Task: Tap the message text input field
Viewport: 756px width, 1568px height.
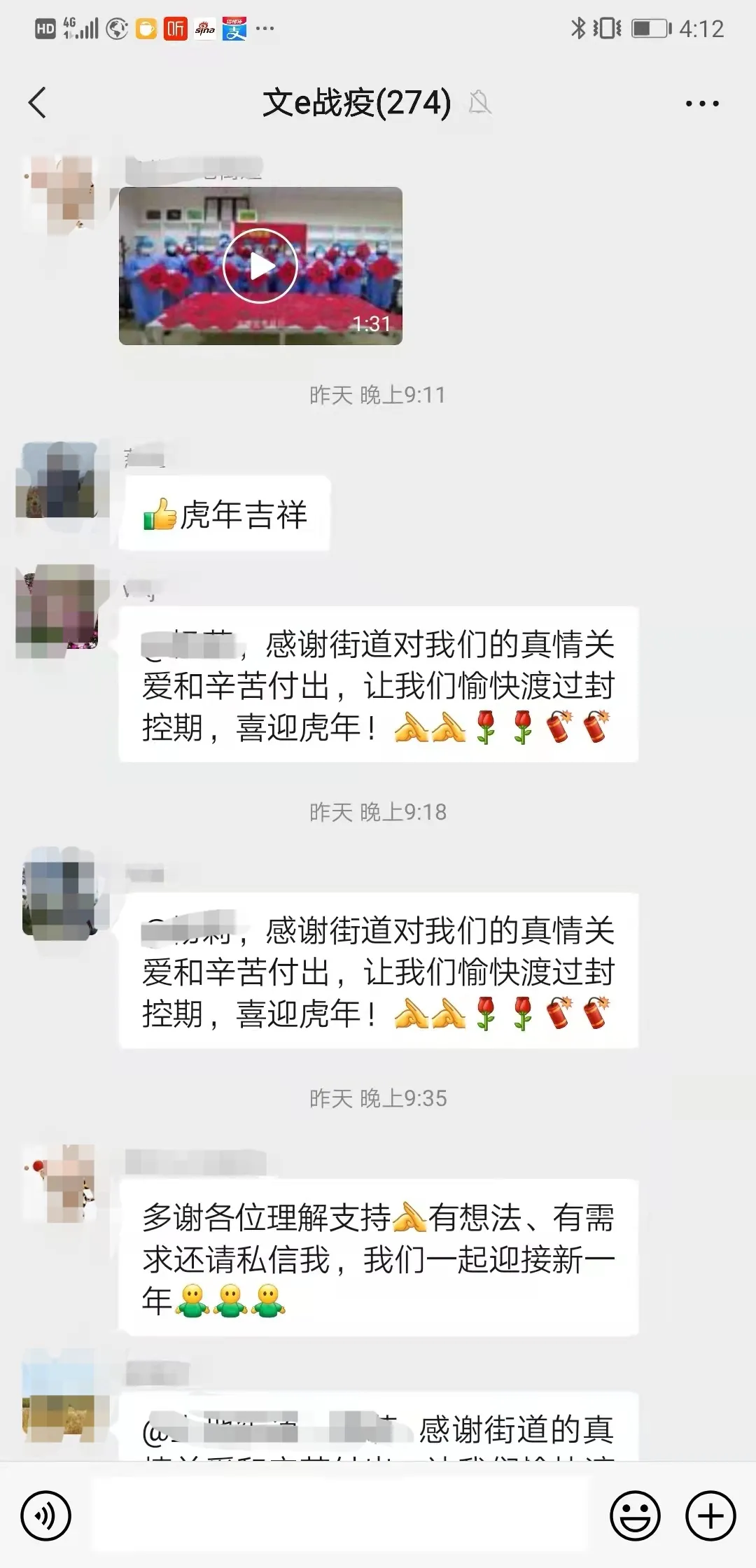Action: pos(341,1516)
